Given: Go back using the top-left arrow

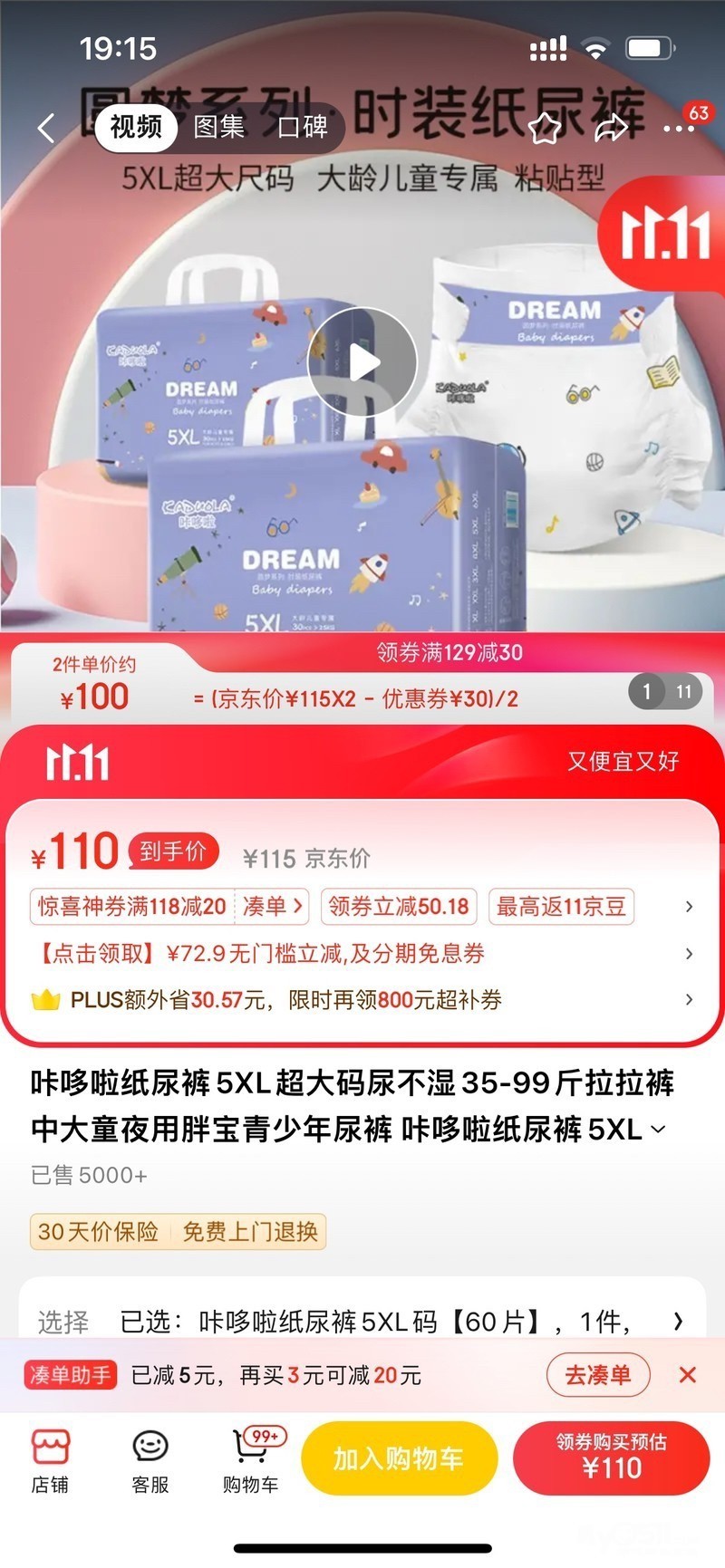Looking at the screenshot, I should pyautogui.click(x=46, y=128).
